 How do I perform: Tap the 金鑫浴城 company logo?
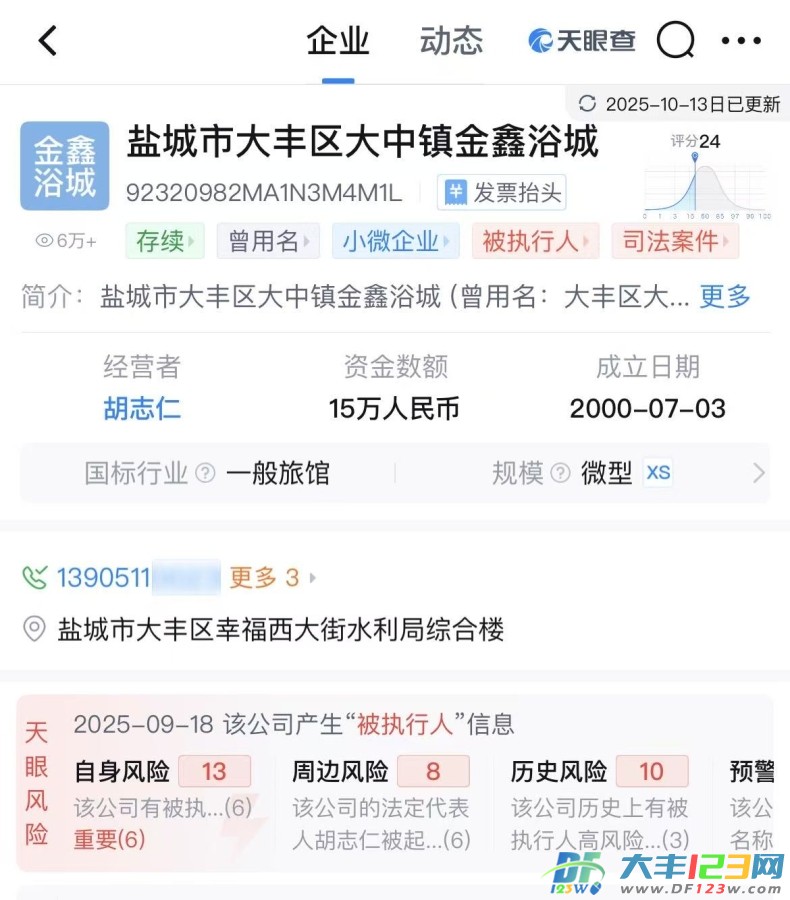click(64, 166)
